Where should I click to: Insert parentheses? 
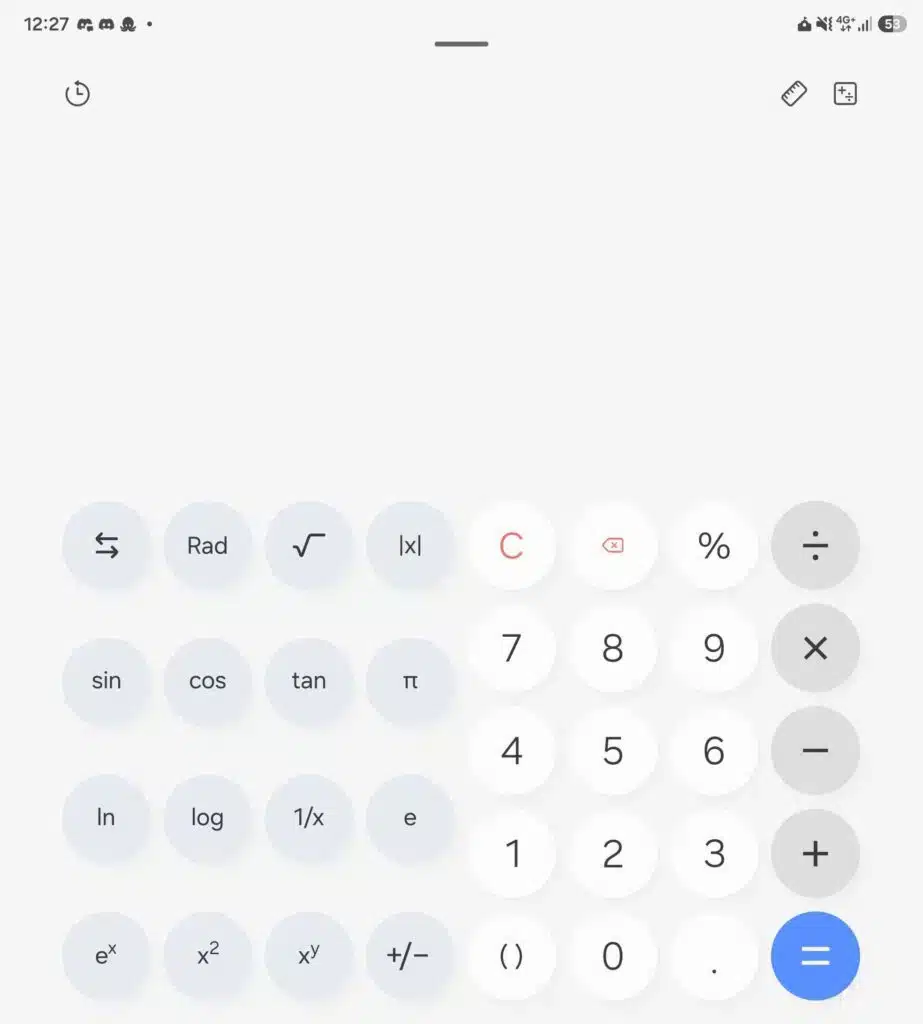tap(511, 957)
